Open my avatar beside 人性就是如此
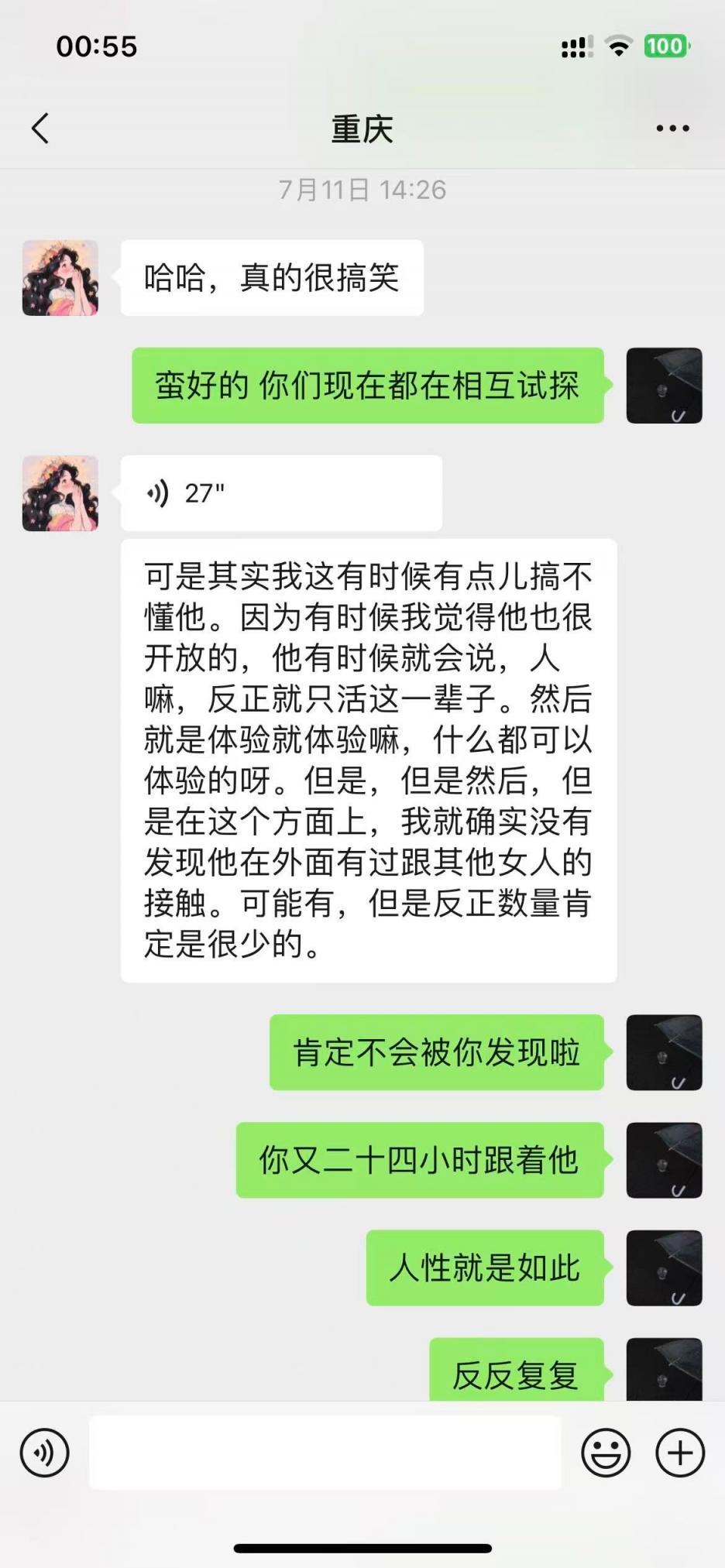 [664, 1268]
